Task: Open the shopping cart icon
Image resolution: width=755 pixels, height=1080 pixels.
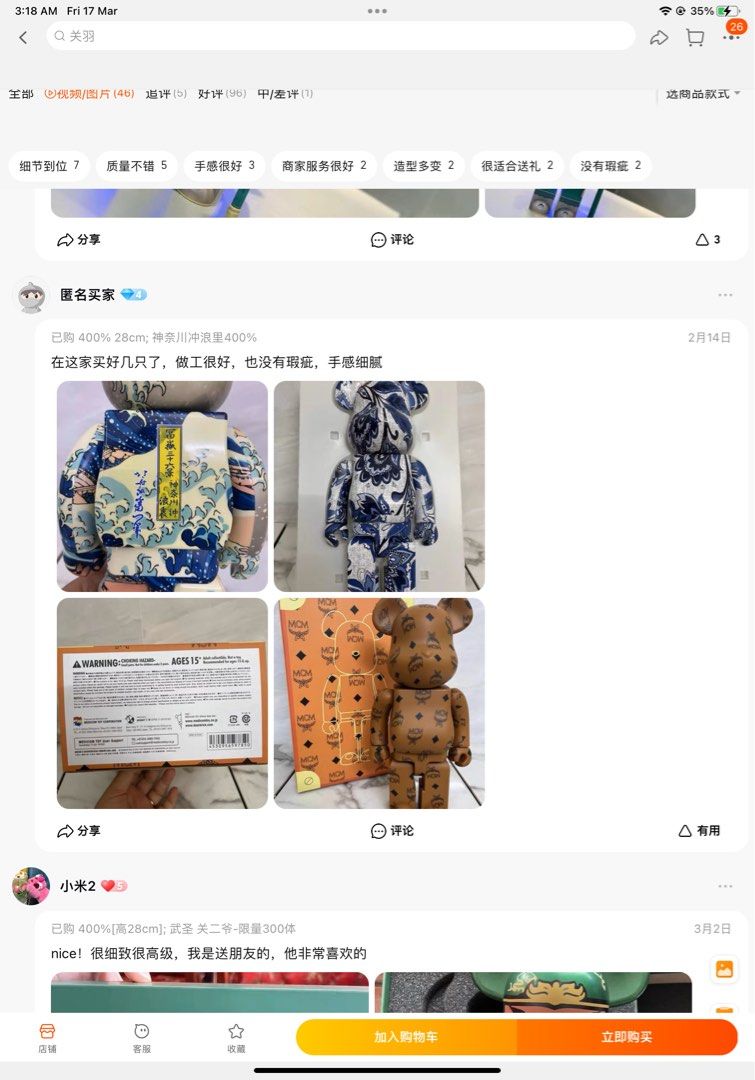Action: [695, 37]
